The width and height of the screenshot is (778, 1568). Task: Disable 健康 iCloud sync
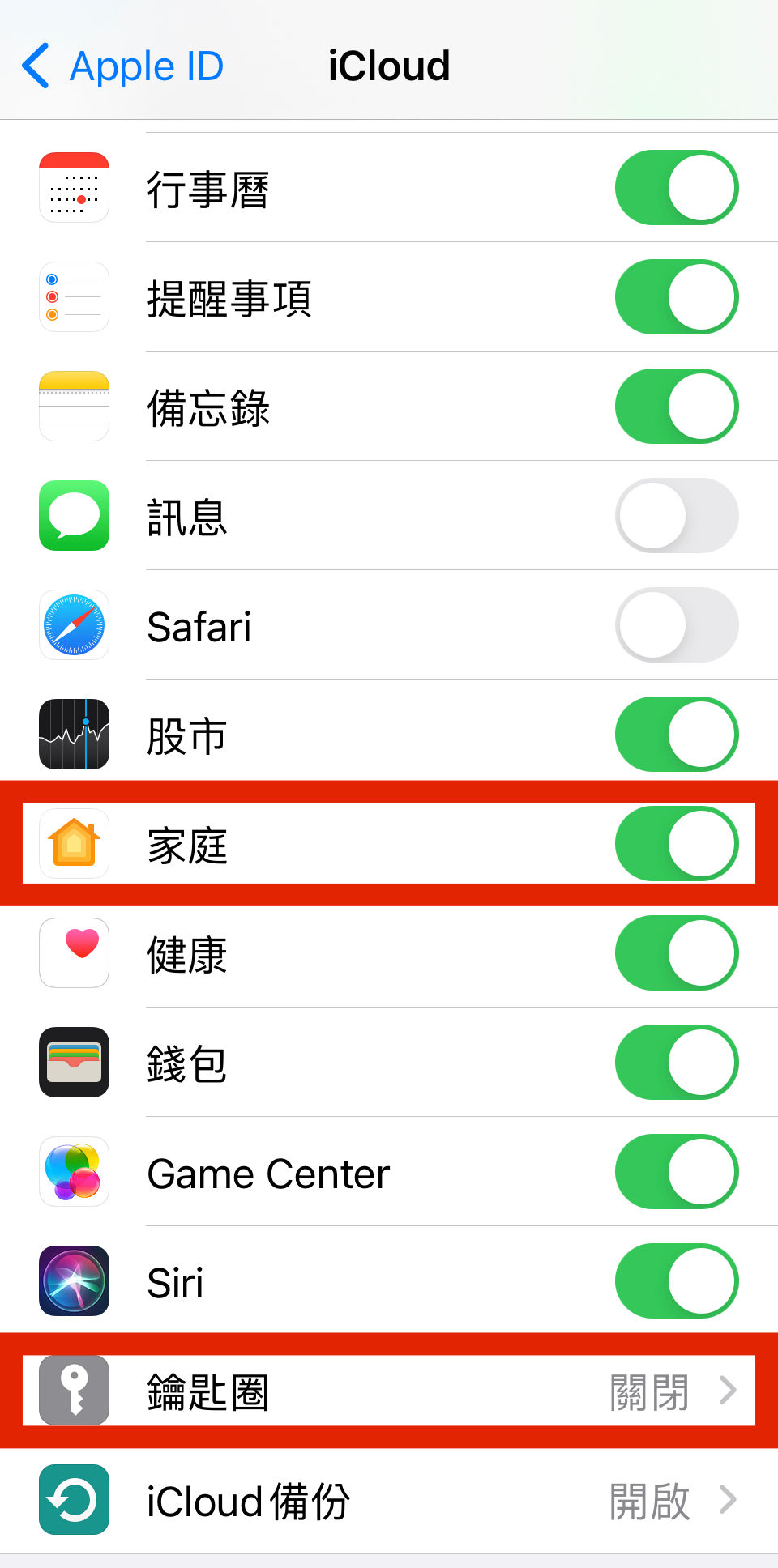tap(677, 953)
